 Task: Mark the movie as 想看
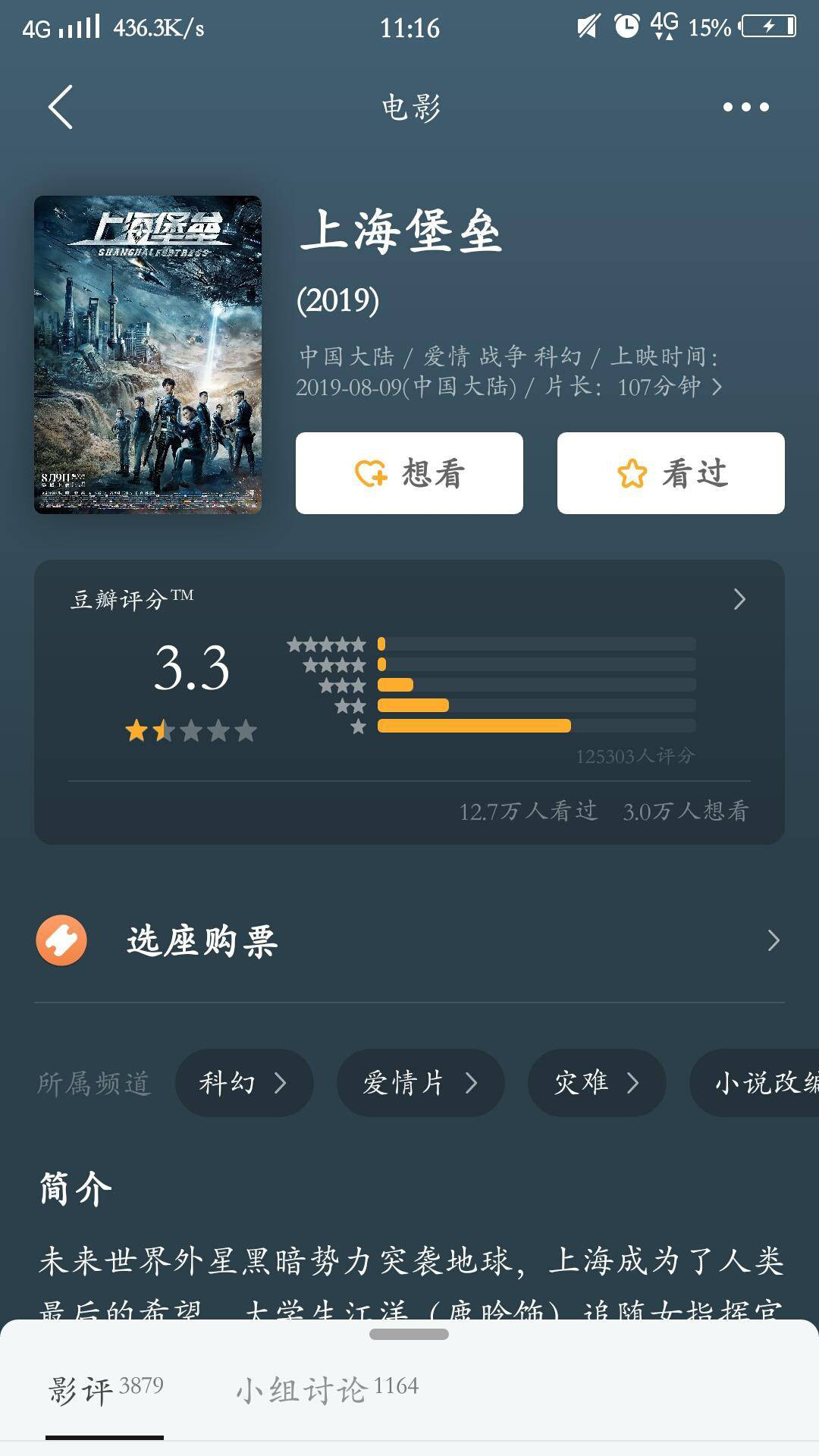click(409, 473)
